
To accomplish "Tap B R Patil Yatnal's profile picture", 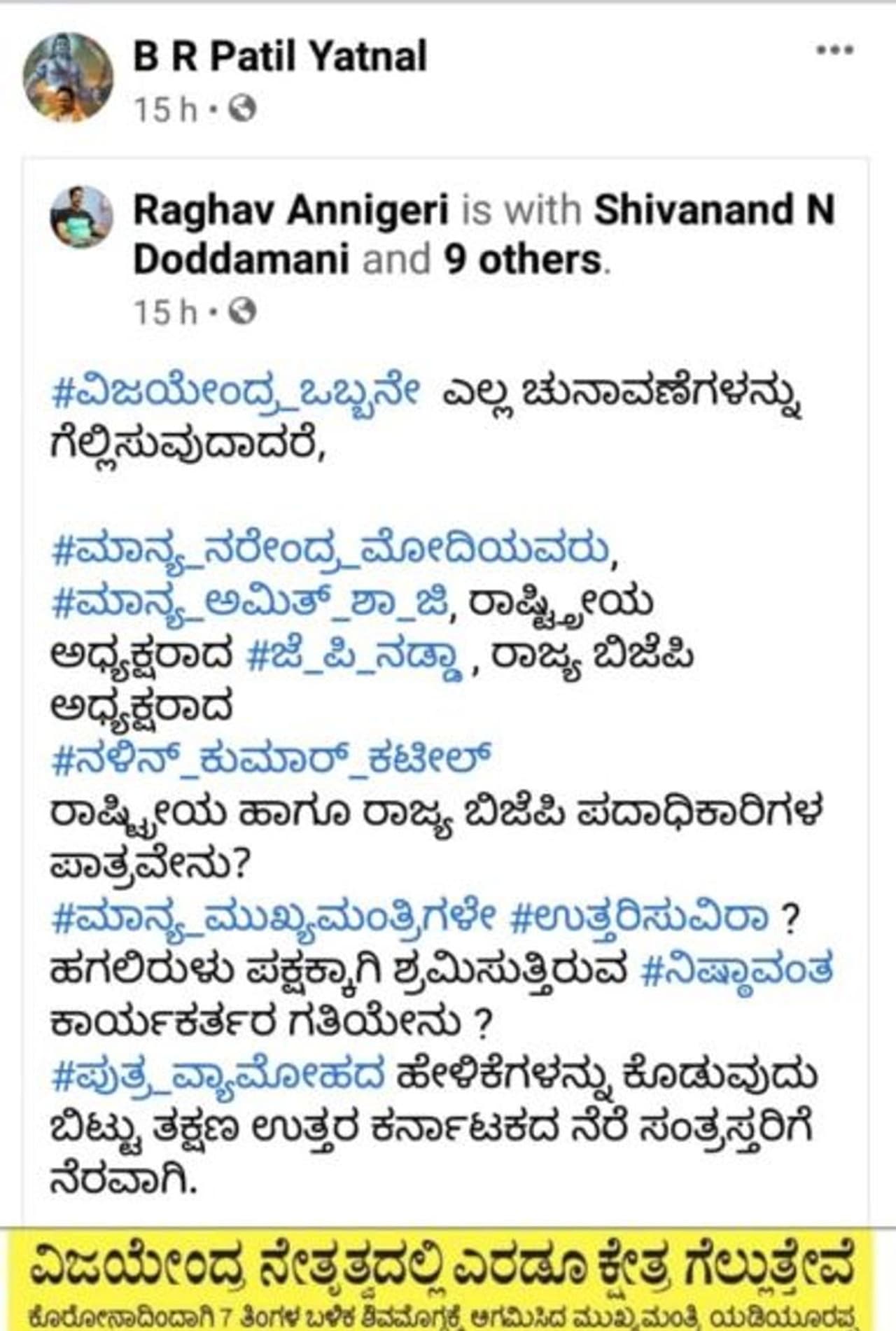I will [68, 78].
